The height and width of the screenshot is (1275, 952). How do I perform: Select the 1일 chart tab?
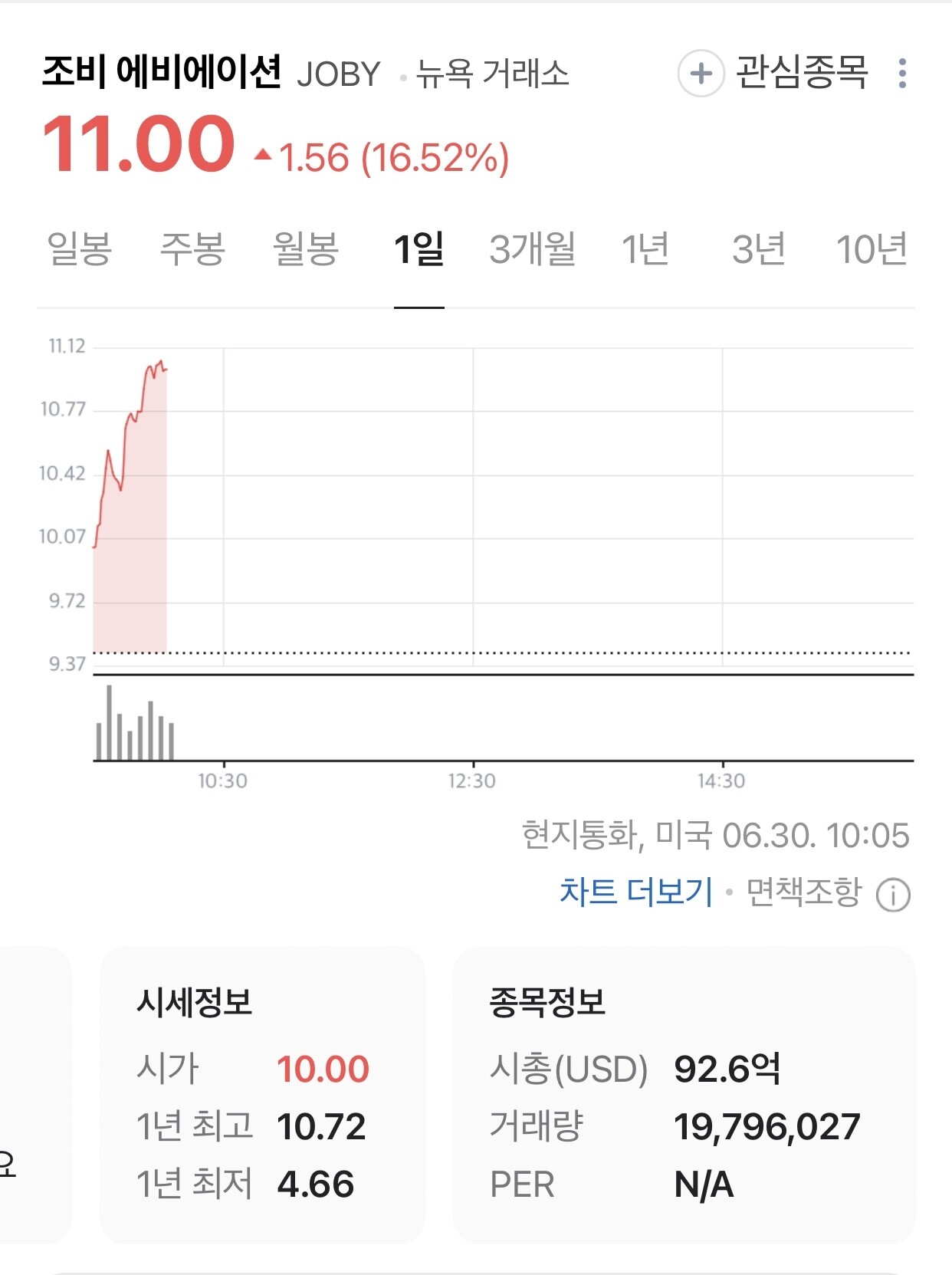point(419,249)
